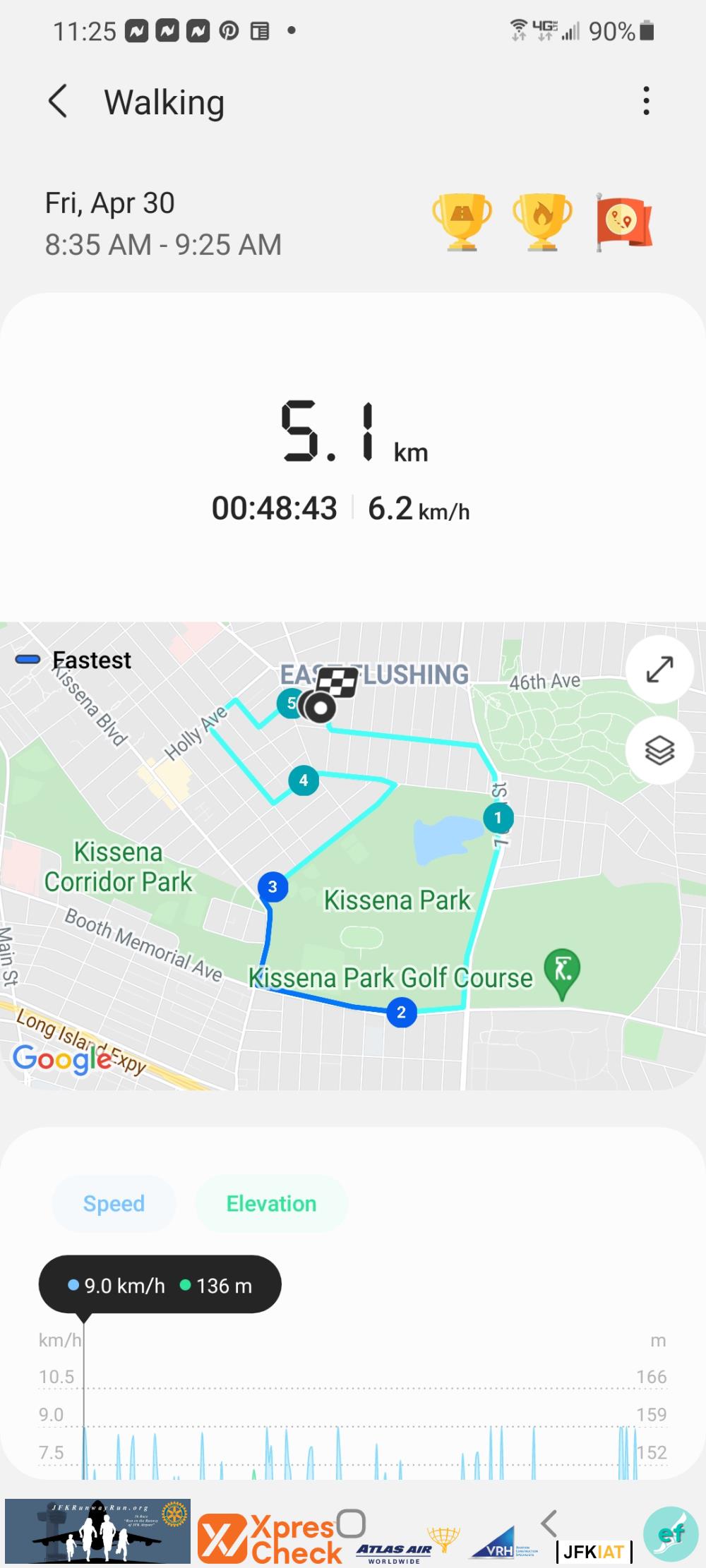Open the flame trophy achievement
Image resolution: width=706 pixels, height=1568 pixels.
(542, 222)
